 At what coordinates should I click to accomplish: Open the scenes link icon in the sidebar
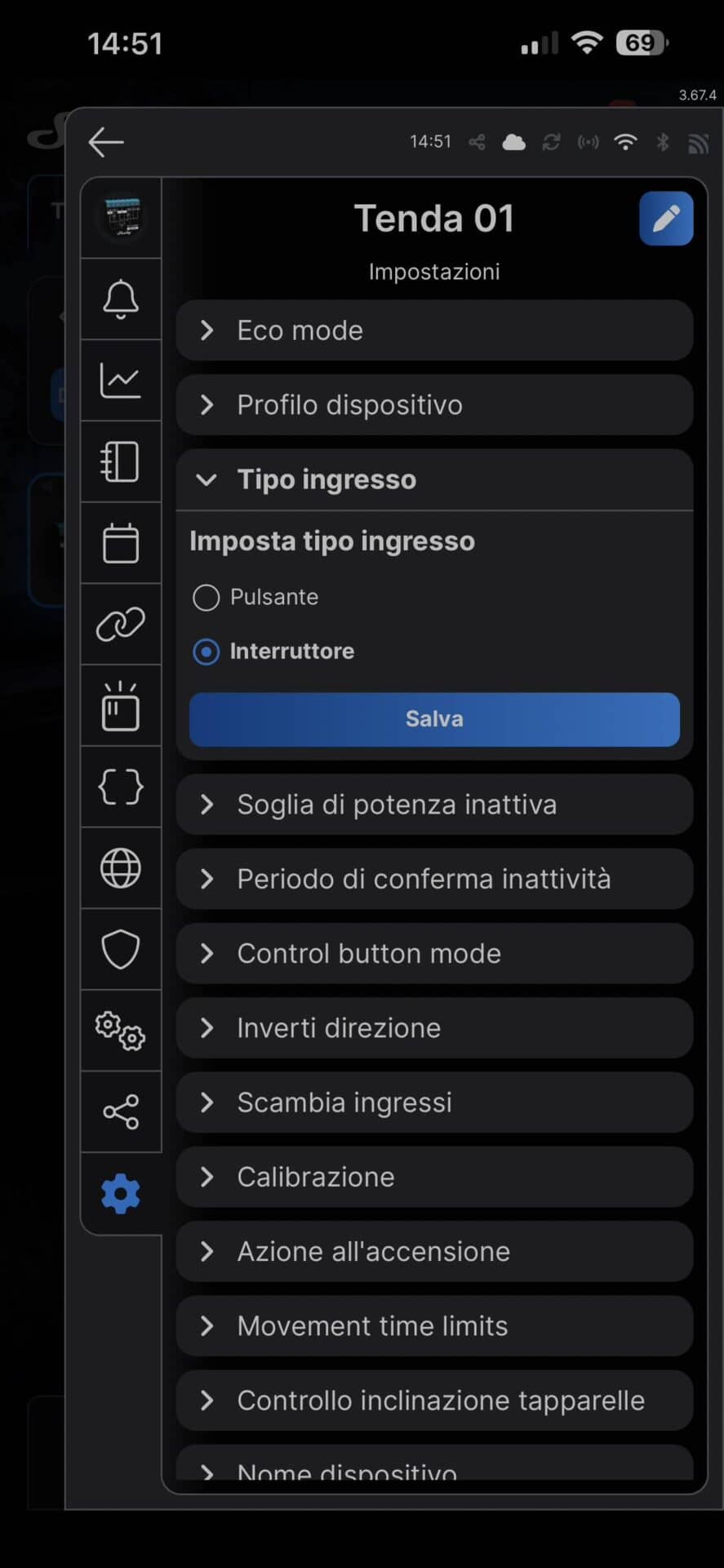point(120,623)
